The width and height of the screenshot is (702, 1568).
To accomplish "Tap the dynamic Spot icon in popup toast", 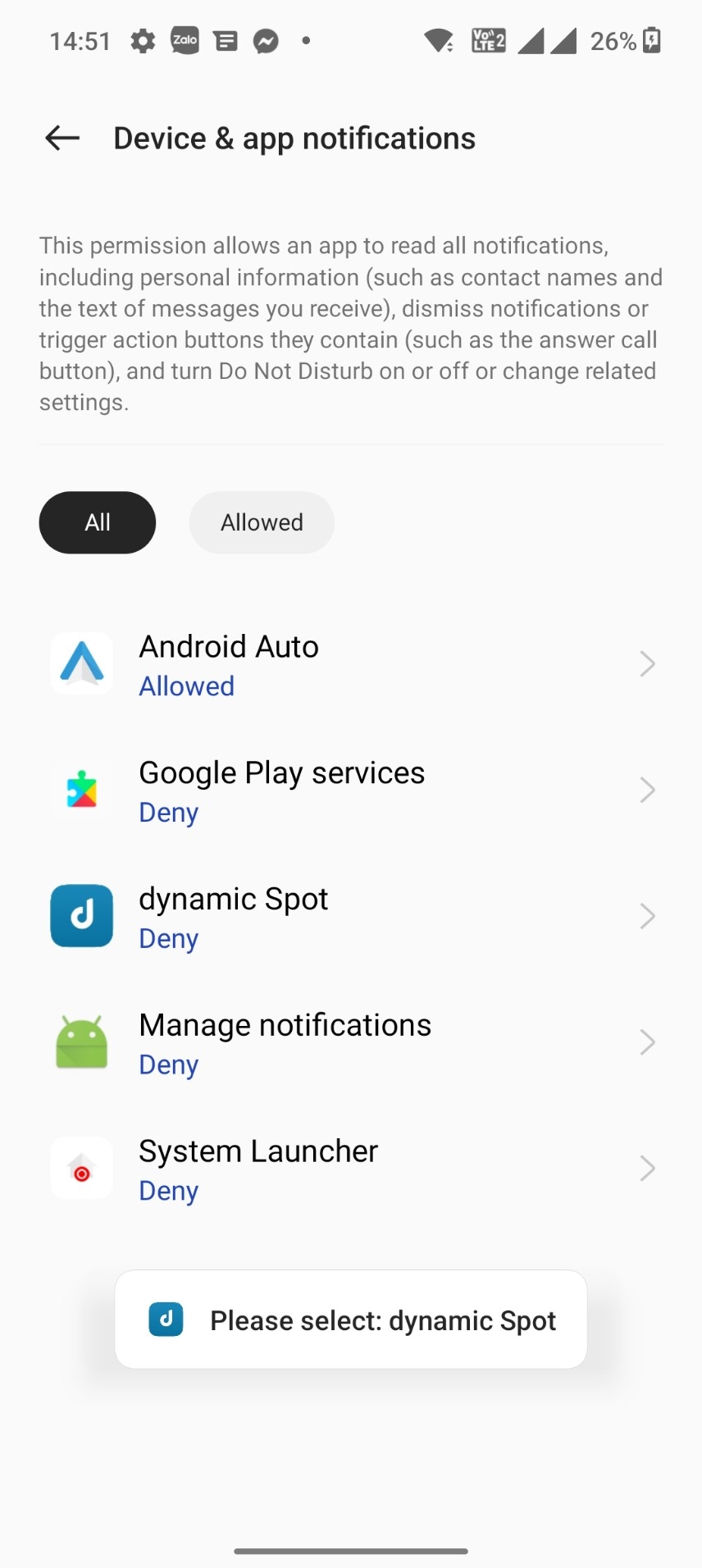I will click(x=166, y=1320).
